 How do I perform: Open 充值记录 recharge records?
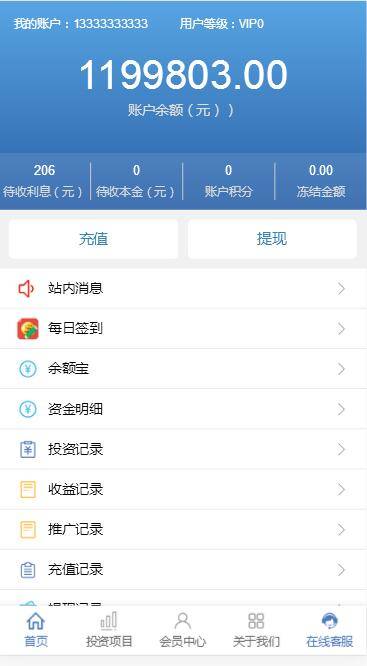click(184, 569)
